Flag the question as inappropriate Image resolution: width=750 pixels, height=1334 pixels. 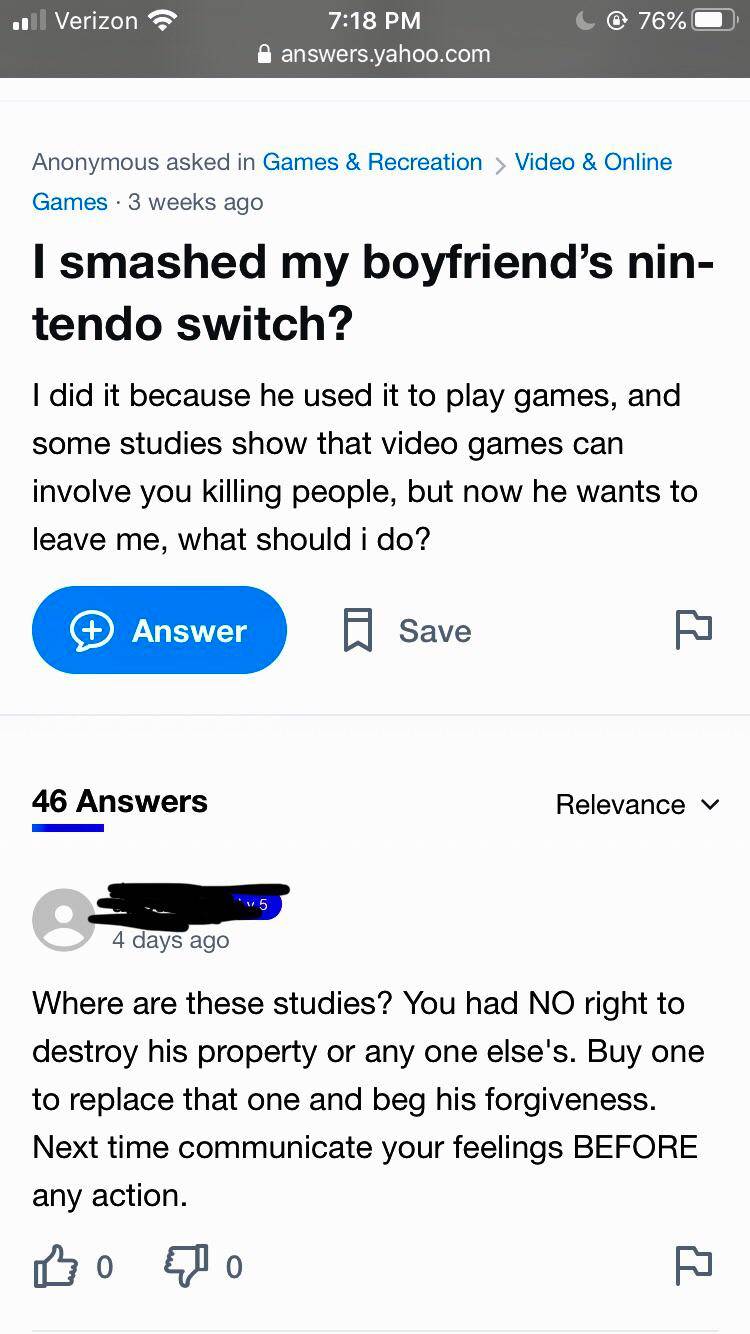(x=693, y=629)
